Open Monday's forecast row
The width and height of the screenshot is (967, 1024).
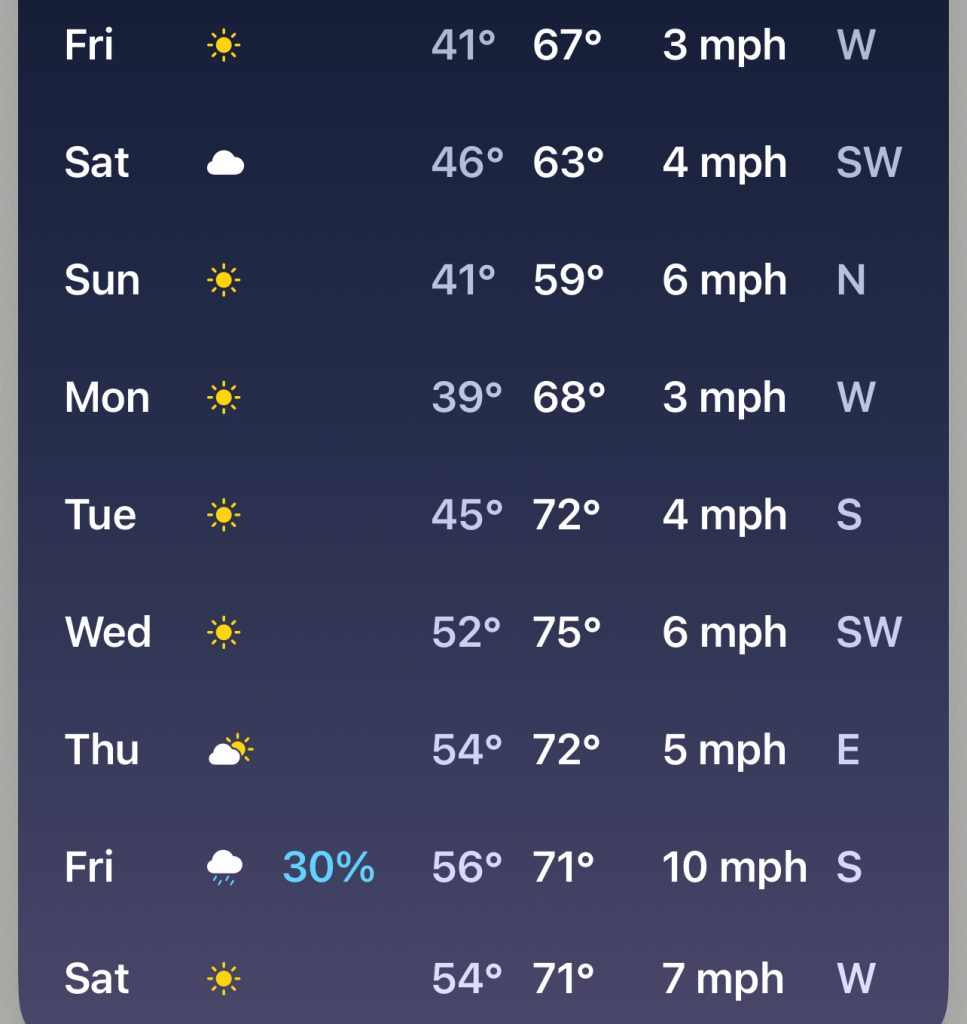click(483, 398)
